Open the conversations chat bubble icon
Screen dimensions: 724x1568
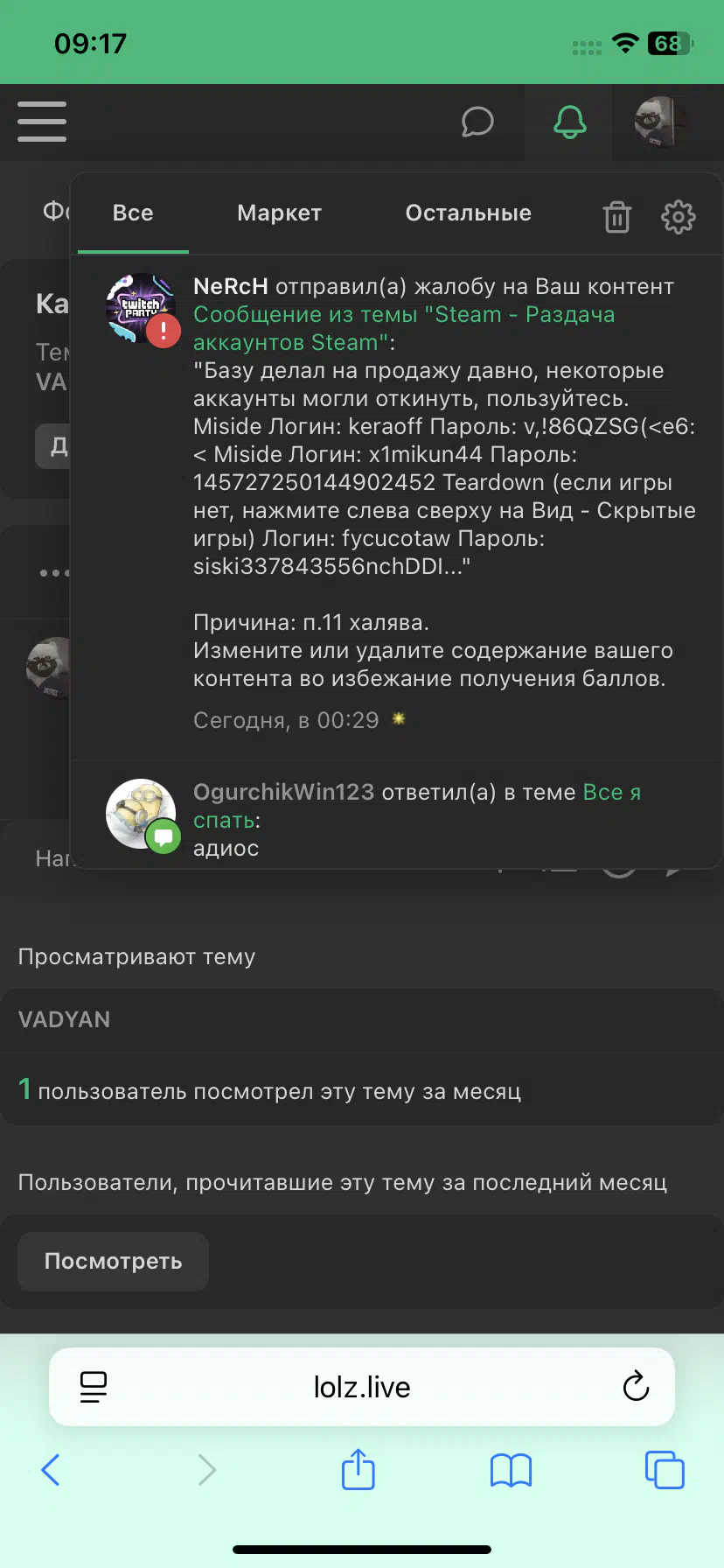pyautogui.click(x=477, y=122)
